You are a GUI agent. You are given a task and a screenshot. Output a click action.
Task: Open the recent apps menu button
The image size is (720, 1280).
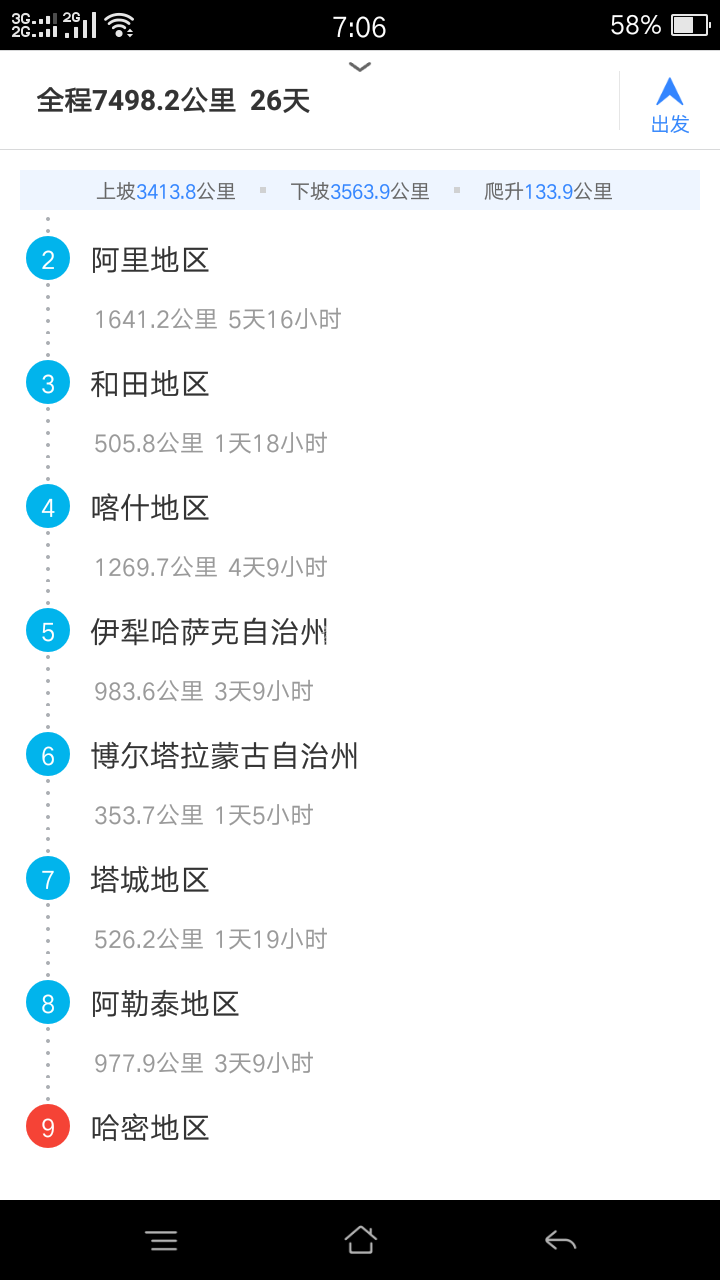[162, 1240]
